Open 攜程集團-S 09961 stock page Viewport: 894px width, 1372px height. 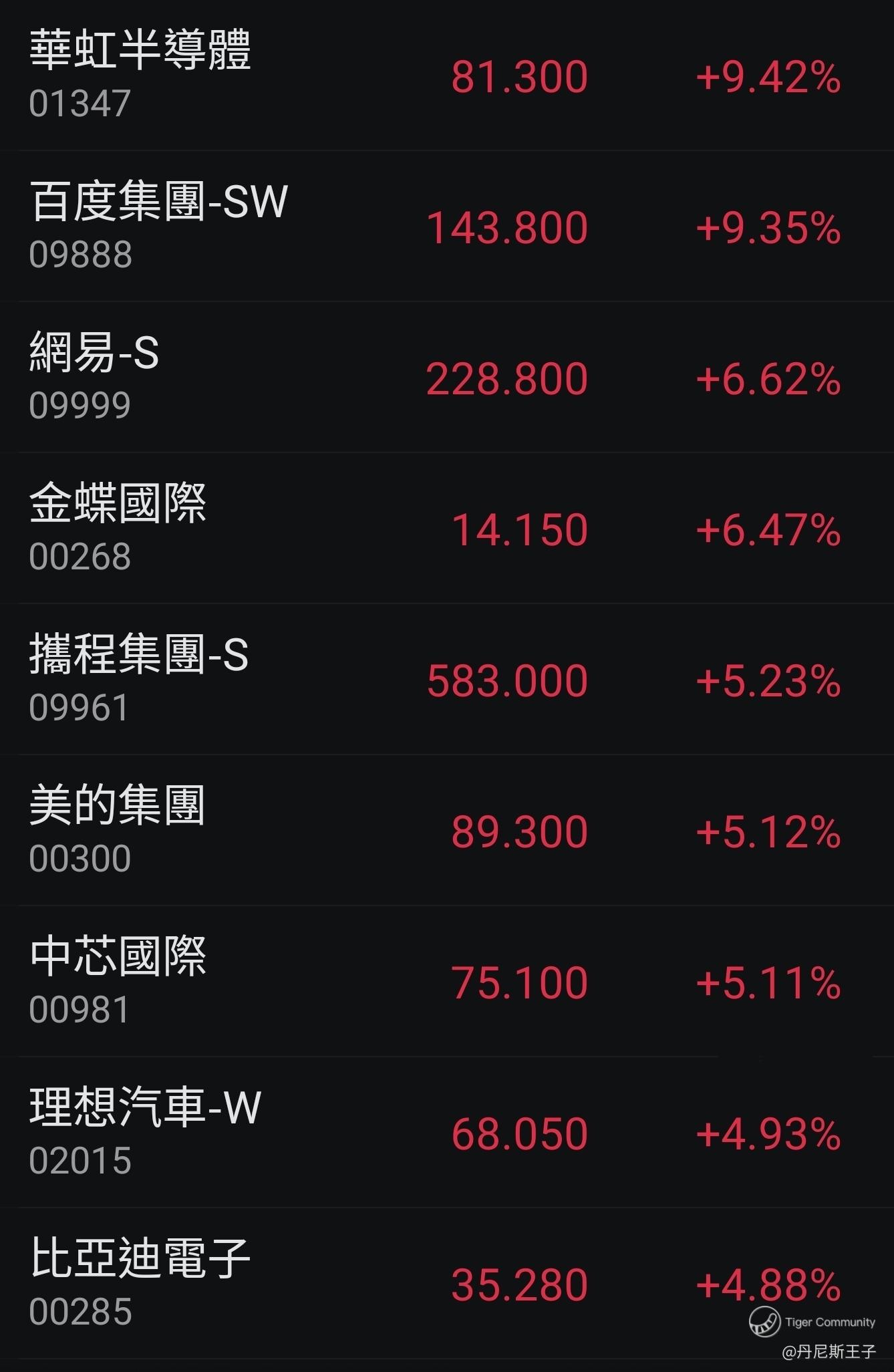(x=447, y=680)
